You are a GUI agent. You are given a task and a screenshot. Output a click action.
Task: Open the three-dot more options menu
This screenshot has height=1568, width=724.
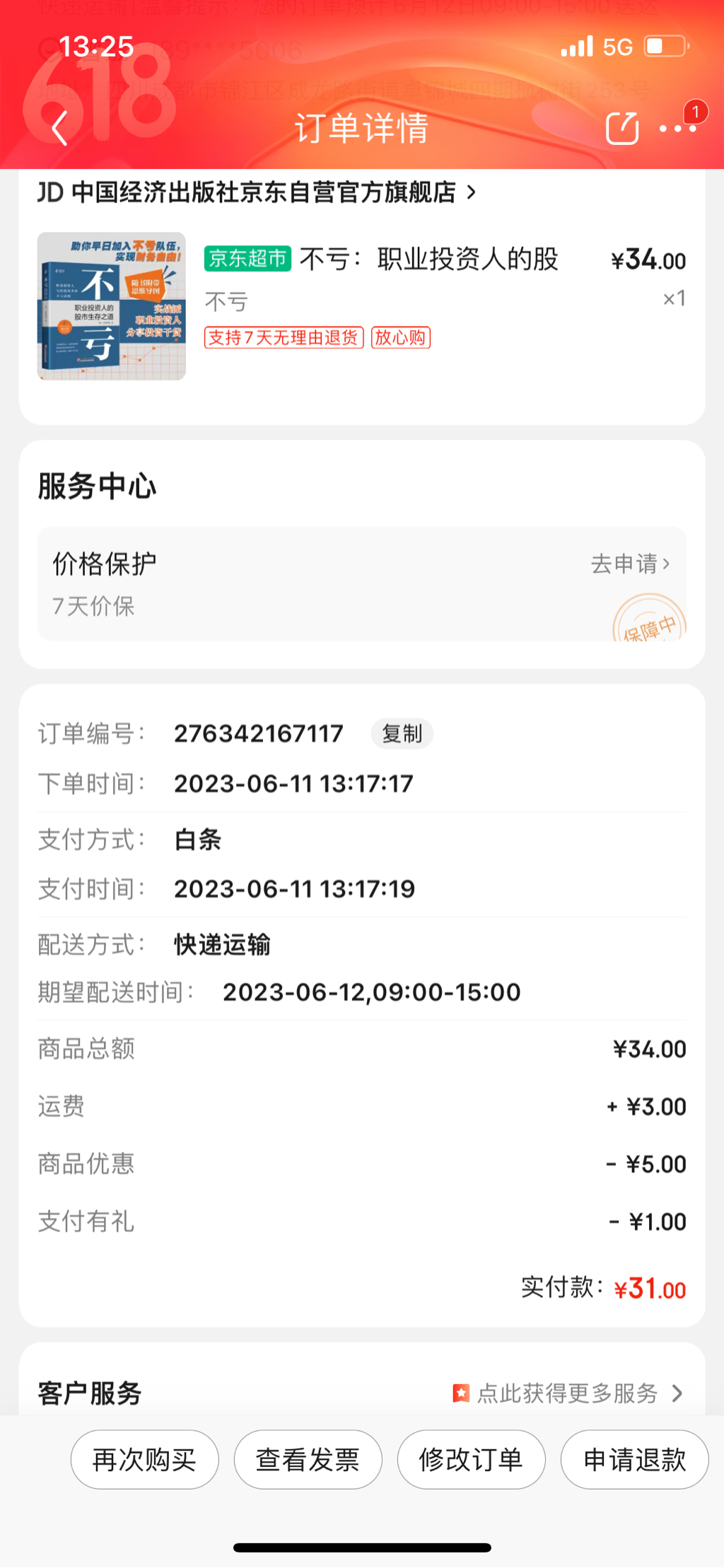pos(677,129)
